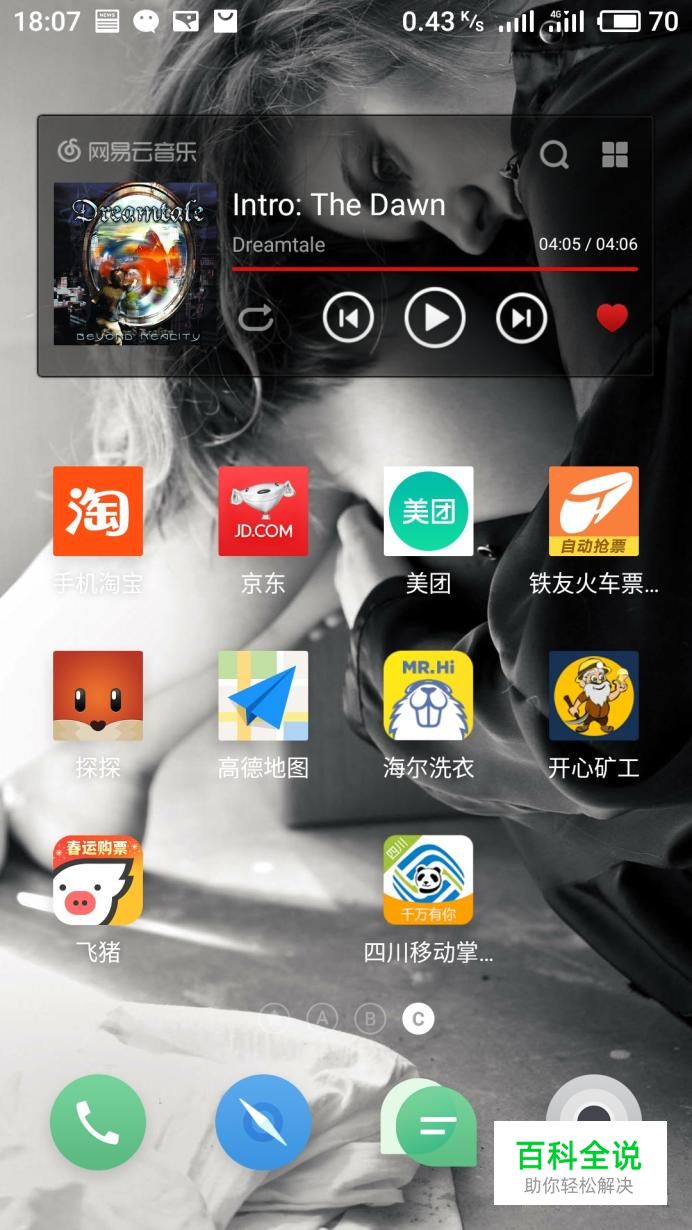Search in the NetEase music widget
Screen dimensions: 692x1230
coord(554,154)
